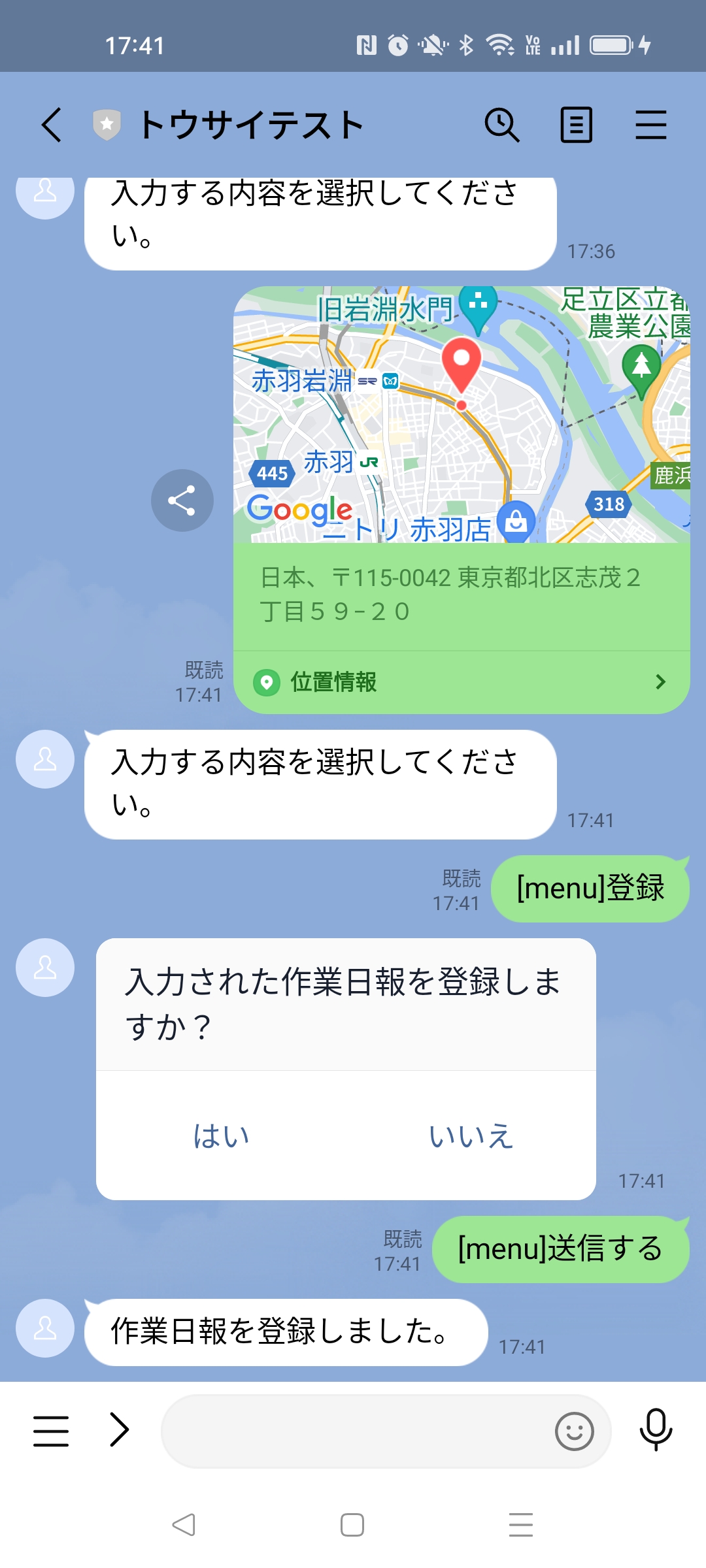This screenshot has width=706, height=1568.
Task: Open the chat menu hamburger in header
Action: [x=650, y=125]
